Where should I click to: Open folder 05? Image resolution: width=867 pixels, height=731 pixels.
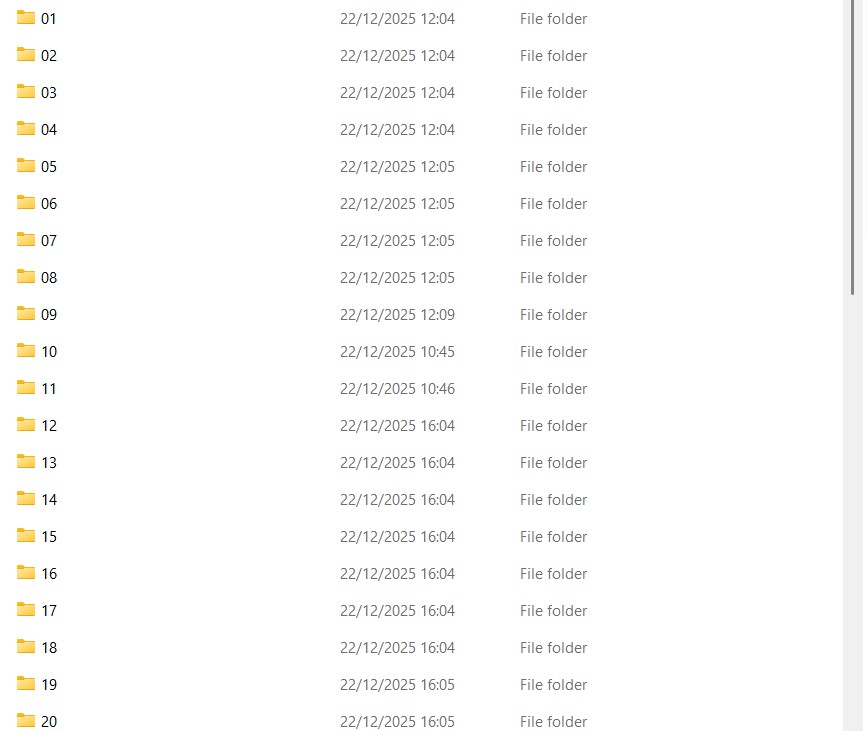coord(48,167)
